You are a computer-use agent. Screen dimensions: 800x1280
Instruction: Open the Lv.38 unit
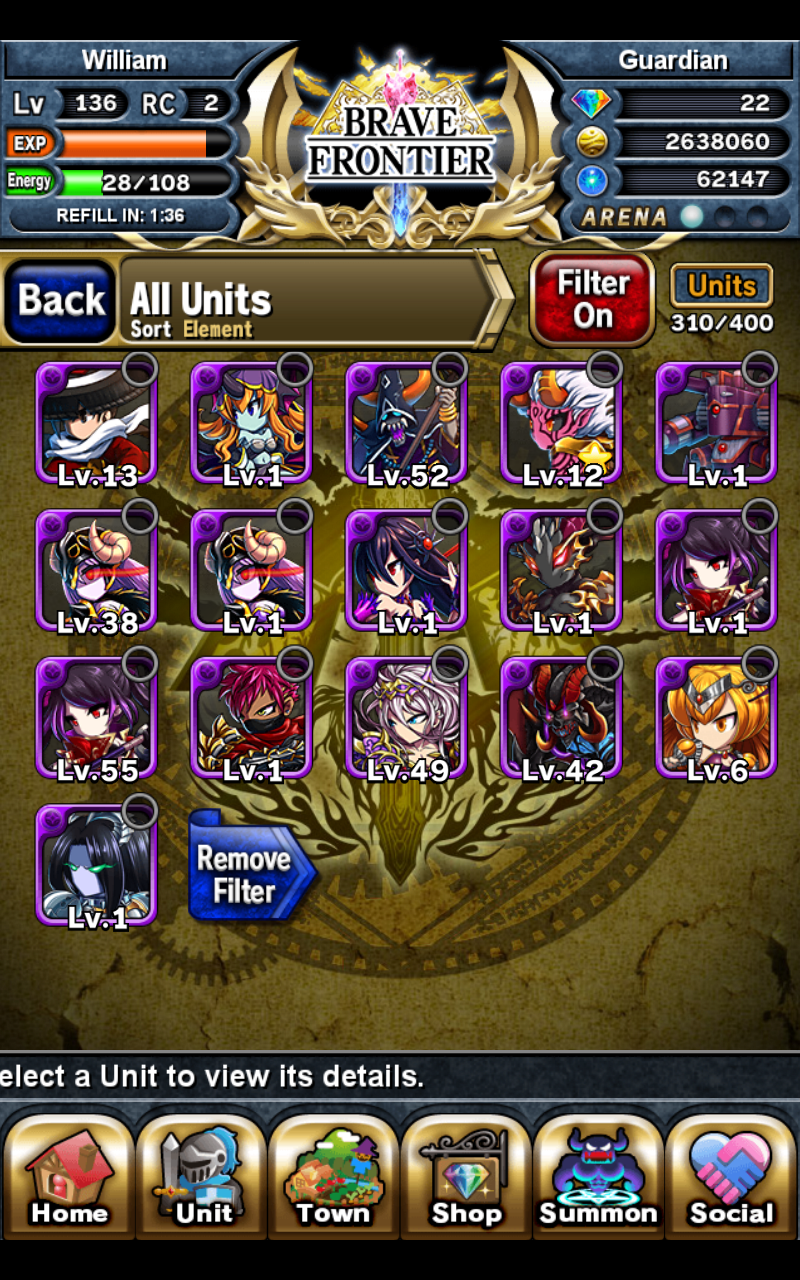(x=96, y=571)
